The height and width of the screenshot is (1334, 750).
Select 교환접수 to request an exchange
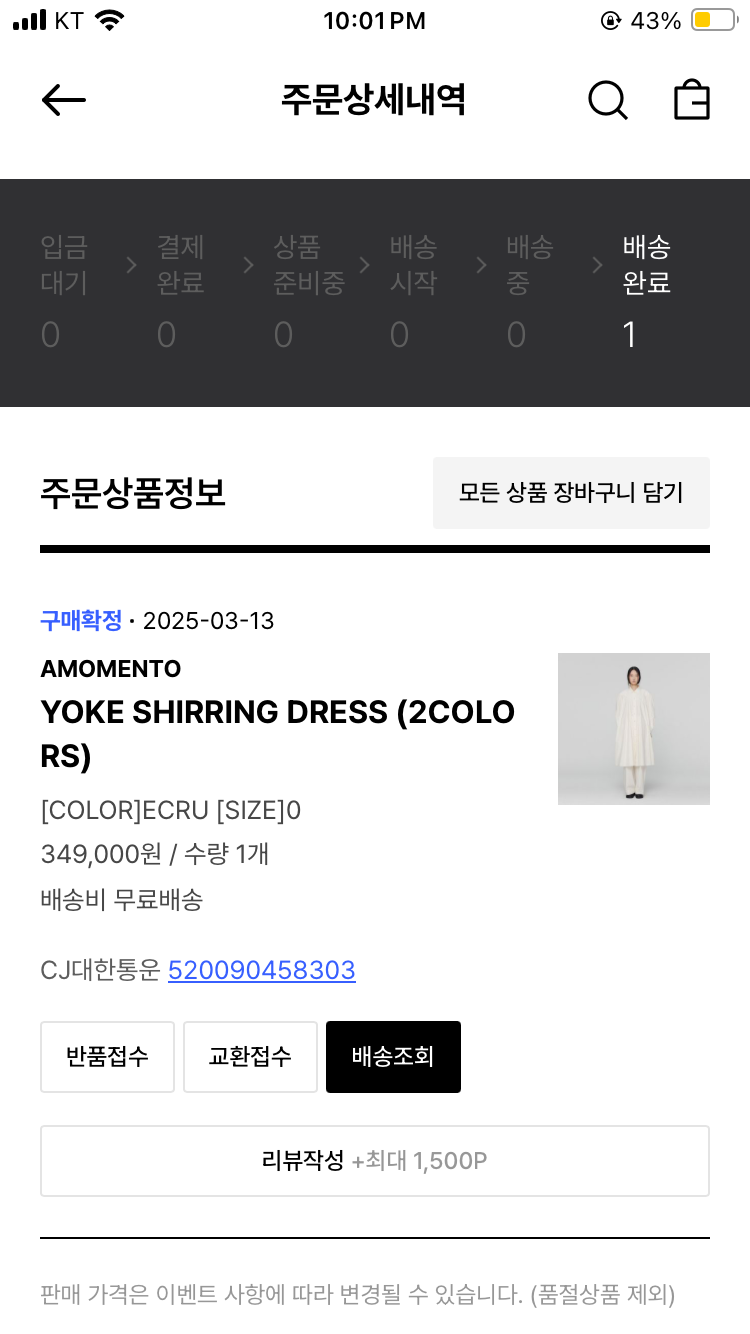(x=250, y=1057)
